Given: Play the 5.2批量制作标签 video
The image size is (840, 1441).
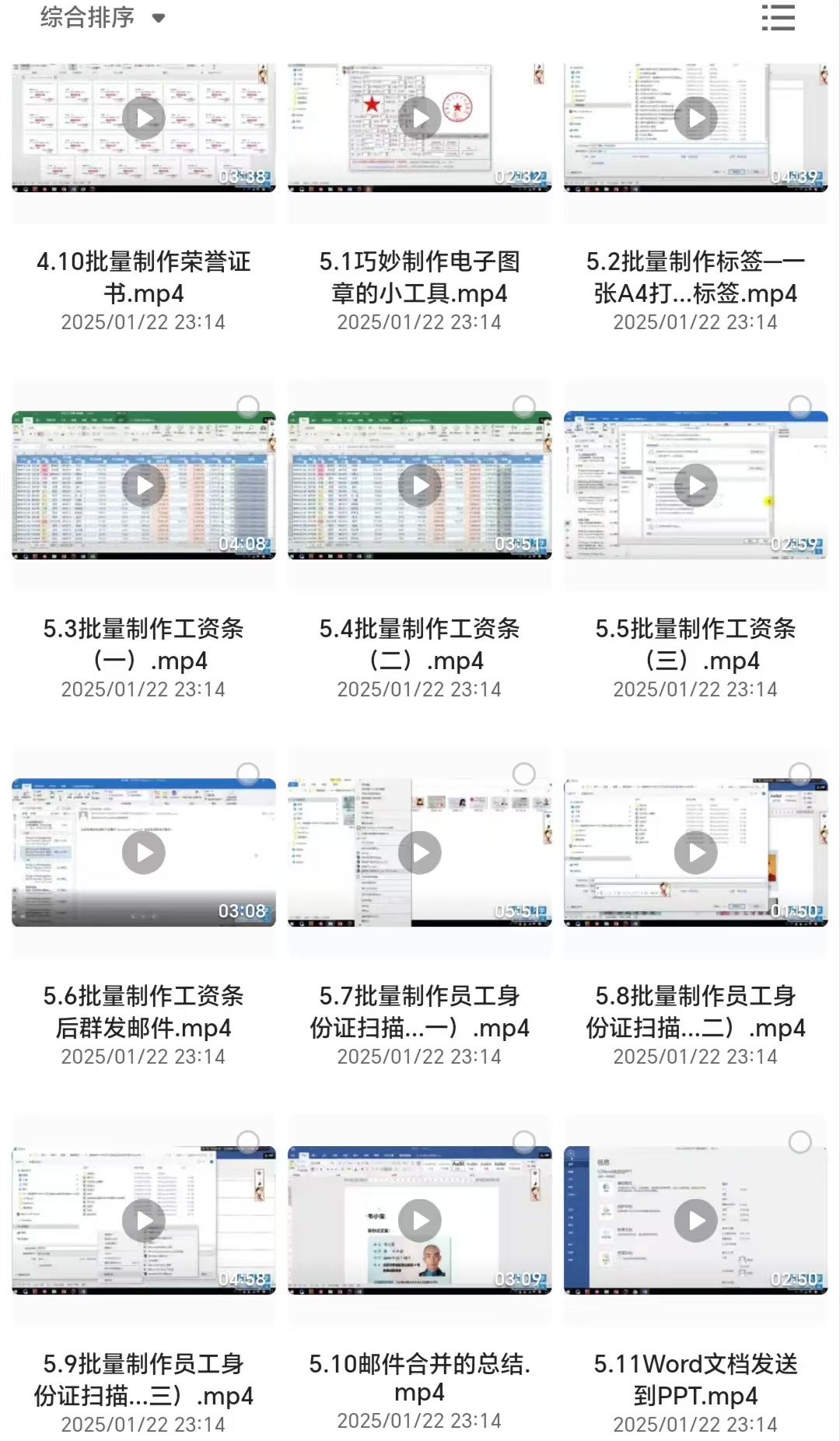Looking at the screenshot, I should coord(695,118).
